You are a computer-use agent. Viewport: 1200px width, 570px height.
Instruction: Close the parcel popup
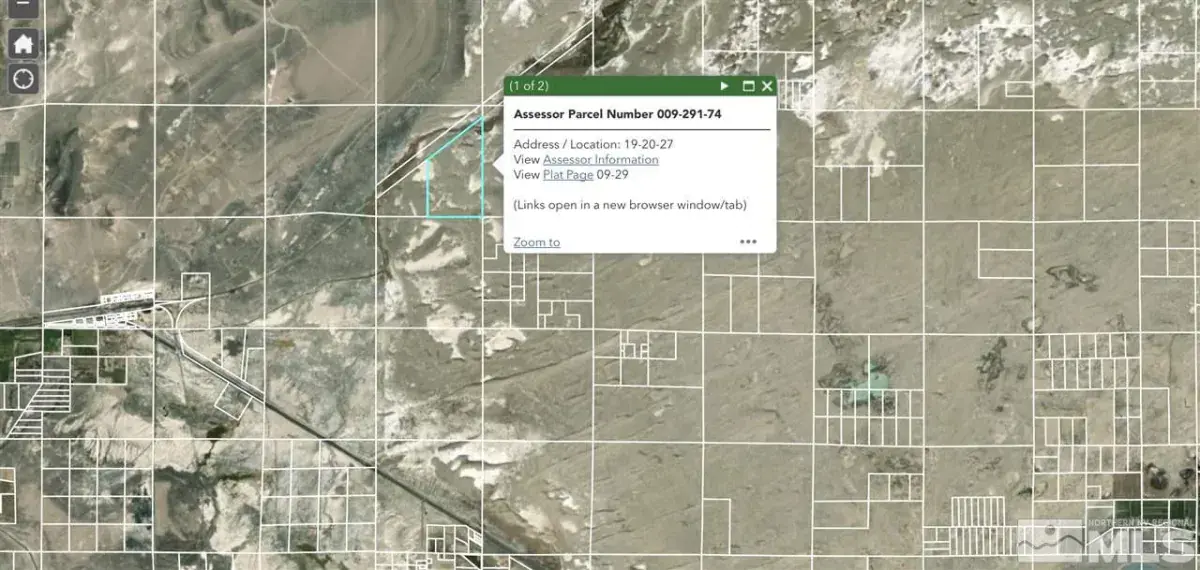767,86
